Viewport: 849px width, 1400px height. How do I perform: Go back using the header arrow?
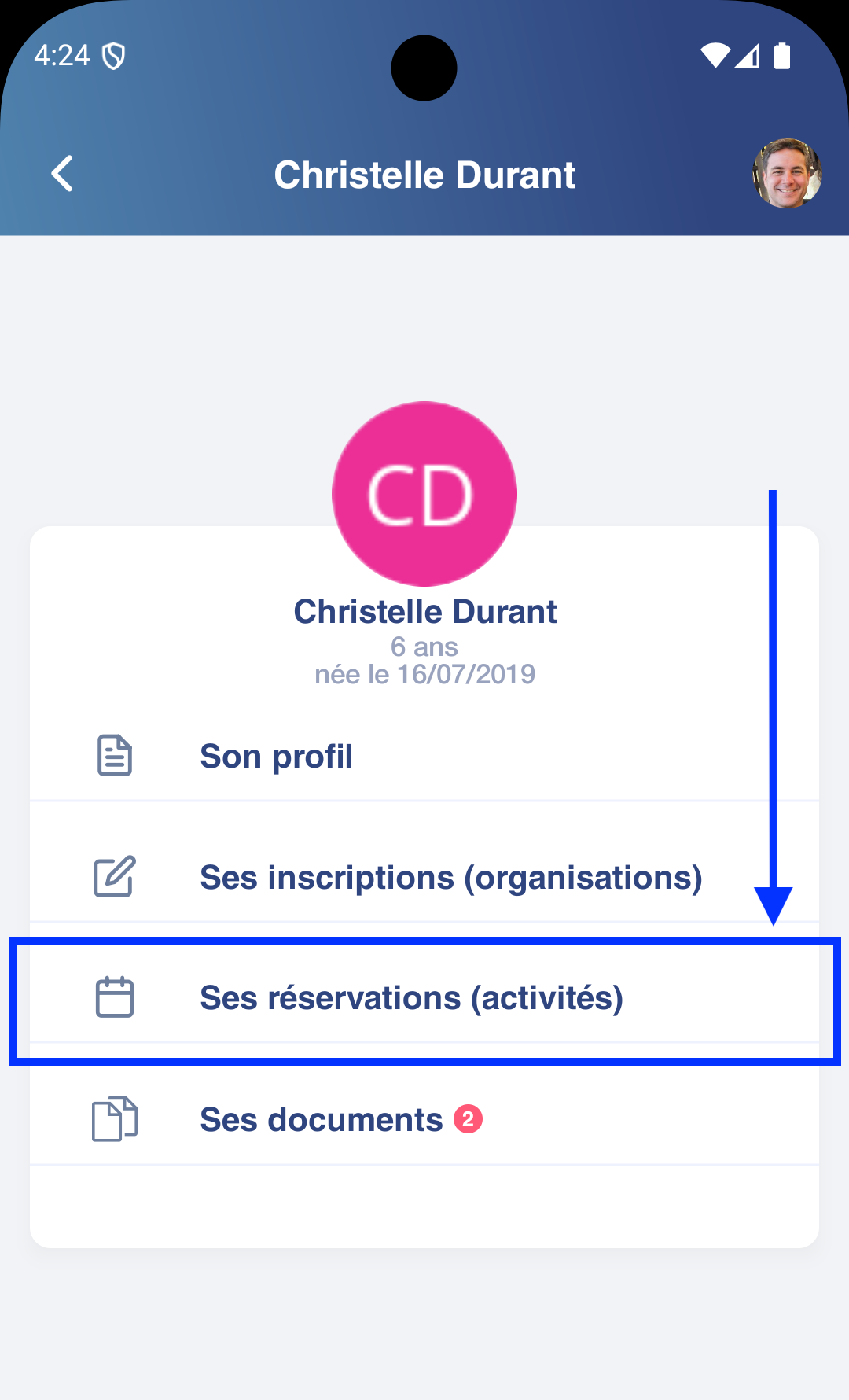63,174
